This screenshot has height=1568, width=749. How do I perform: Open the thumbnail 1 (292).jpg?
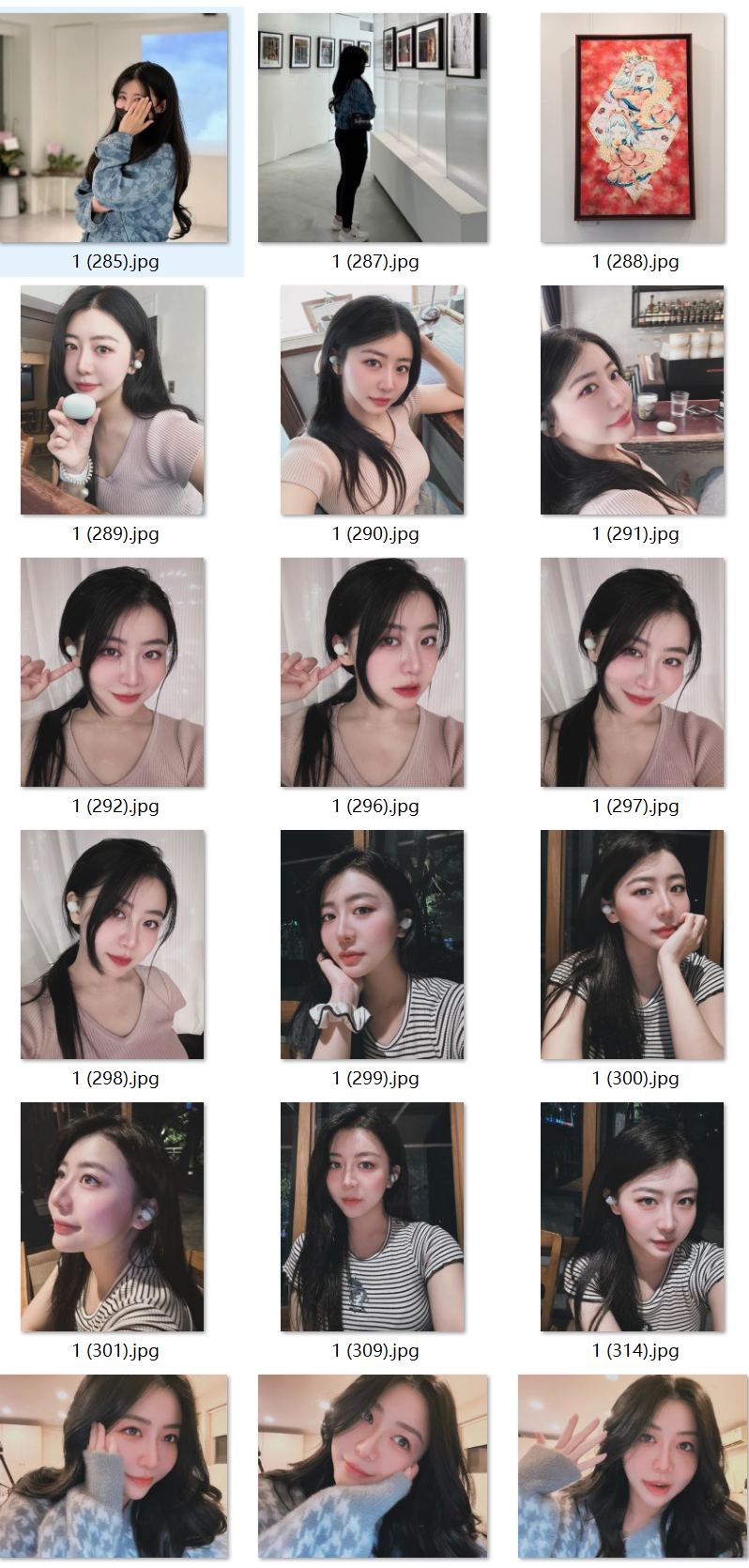tap(113, 672)
